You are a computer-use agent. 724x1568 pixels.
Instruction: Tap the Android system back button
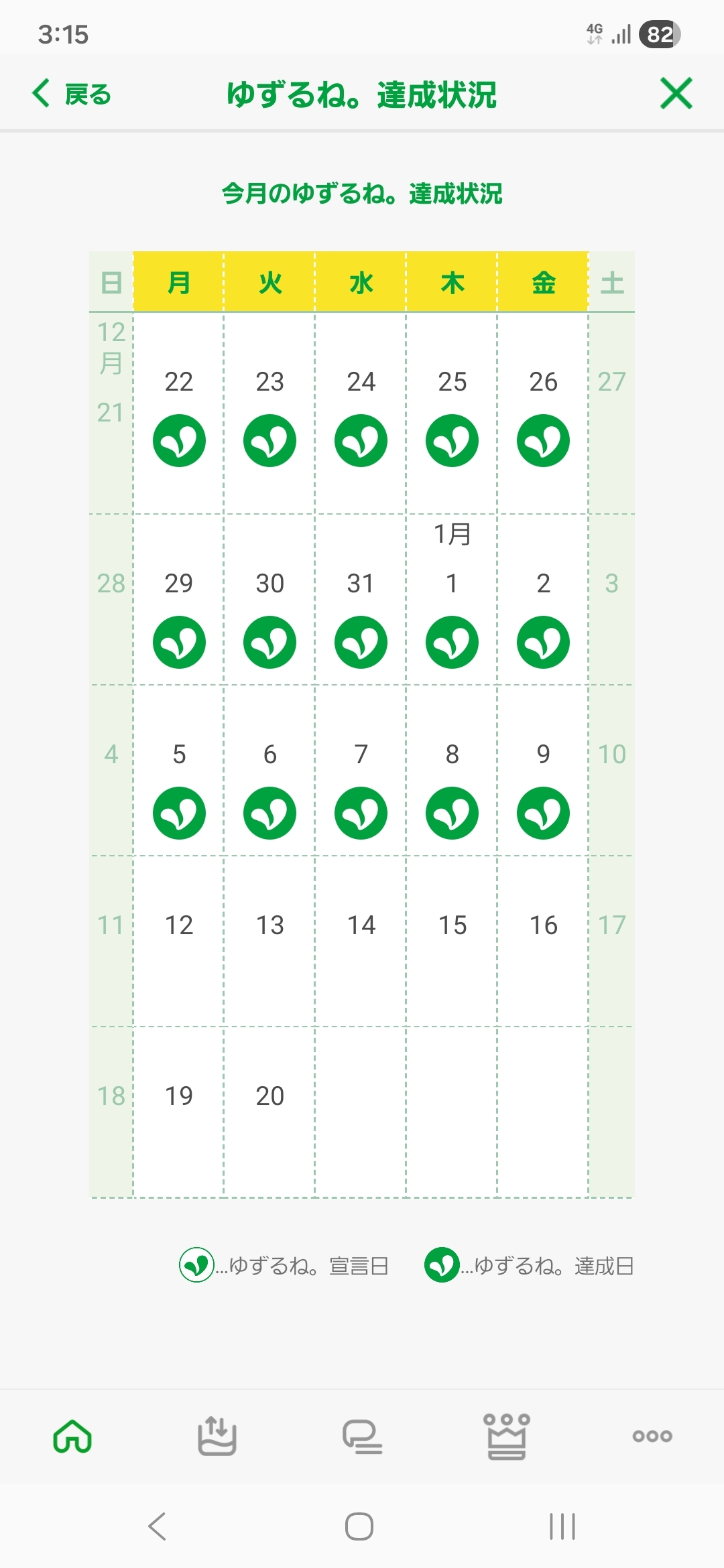click(157, 1526)
